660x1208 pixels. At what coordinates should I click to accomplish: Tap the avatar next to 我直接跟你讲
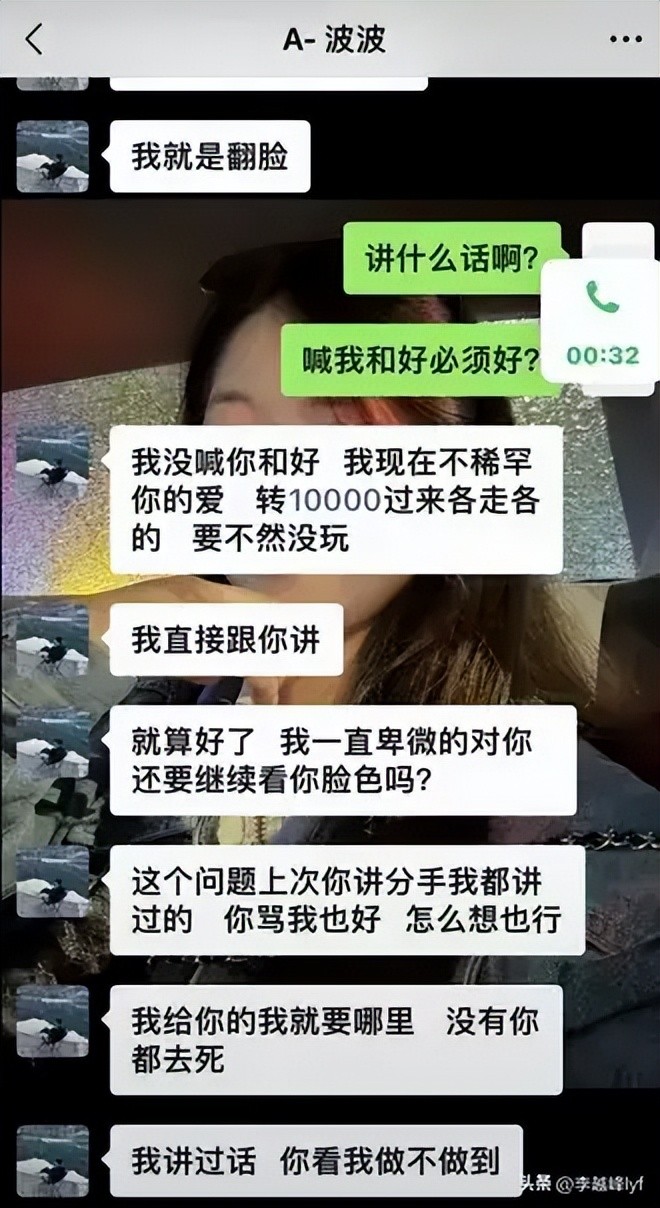(53, 640)
